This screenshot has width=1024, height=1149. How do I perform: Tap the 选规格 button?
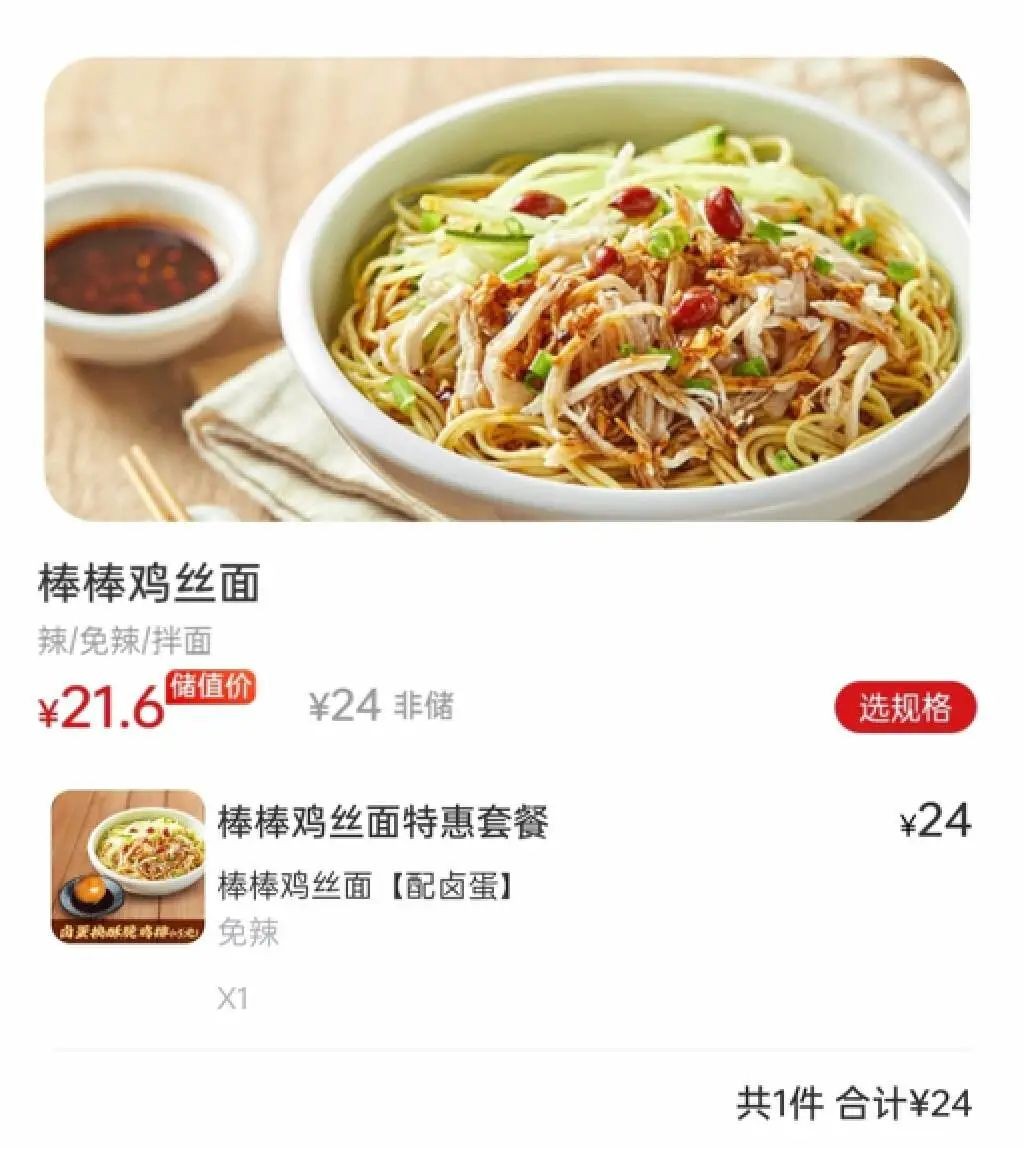(x=905, y=708)
